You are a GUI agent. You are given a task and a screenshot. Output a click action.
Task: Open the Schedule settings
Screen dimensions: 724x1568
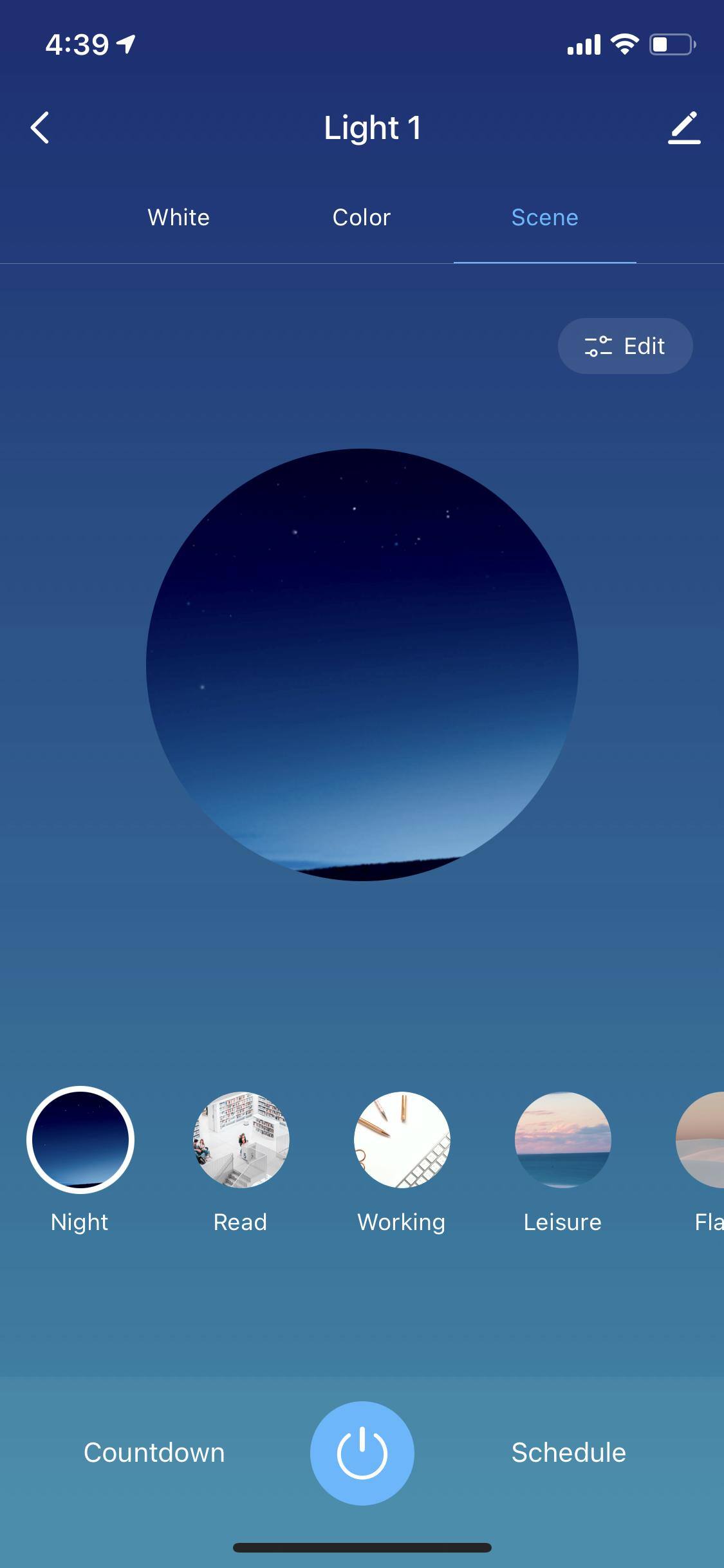569,1453
